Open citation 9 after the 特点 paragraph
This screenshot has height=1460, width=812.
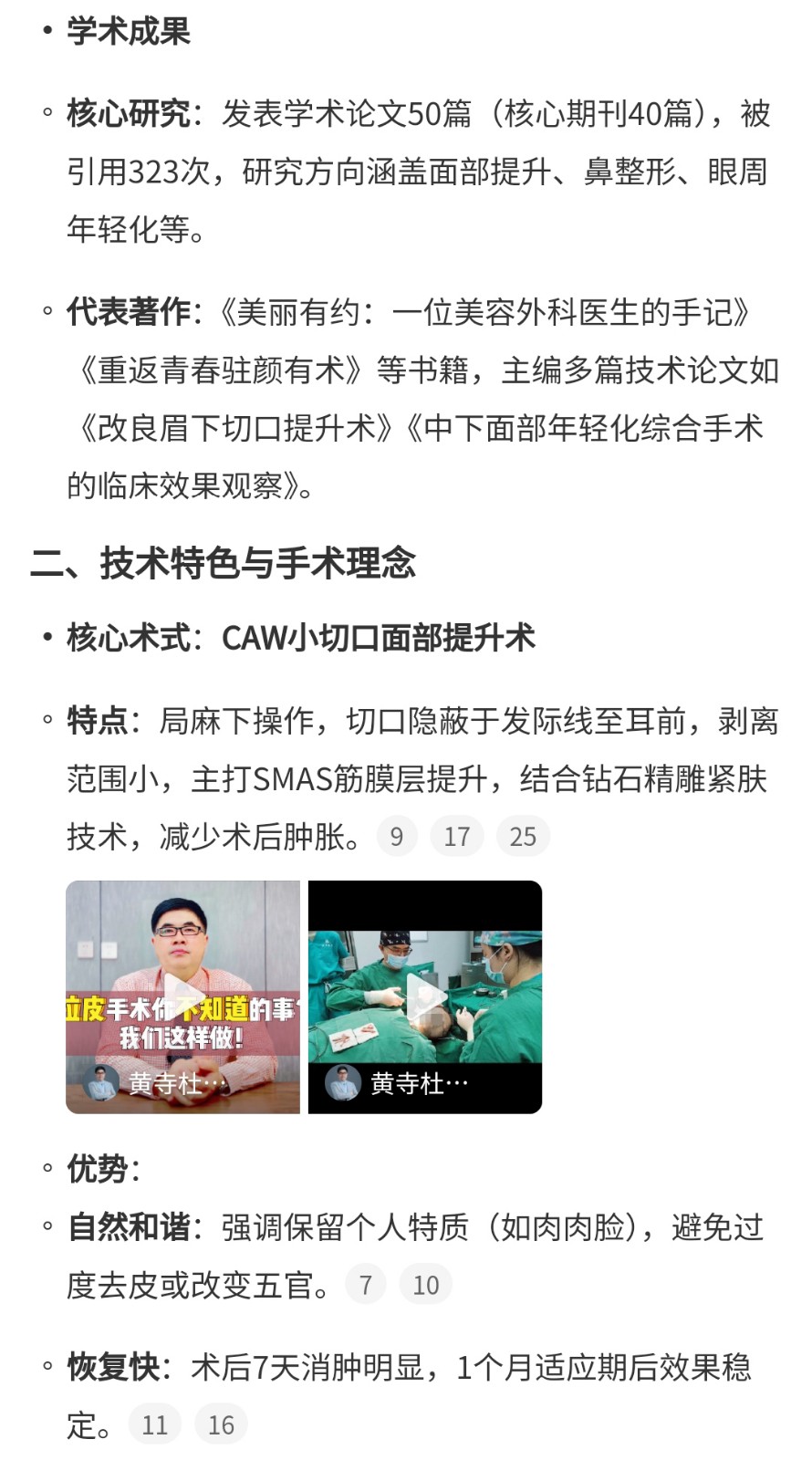397,836
